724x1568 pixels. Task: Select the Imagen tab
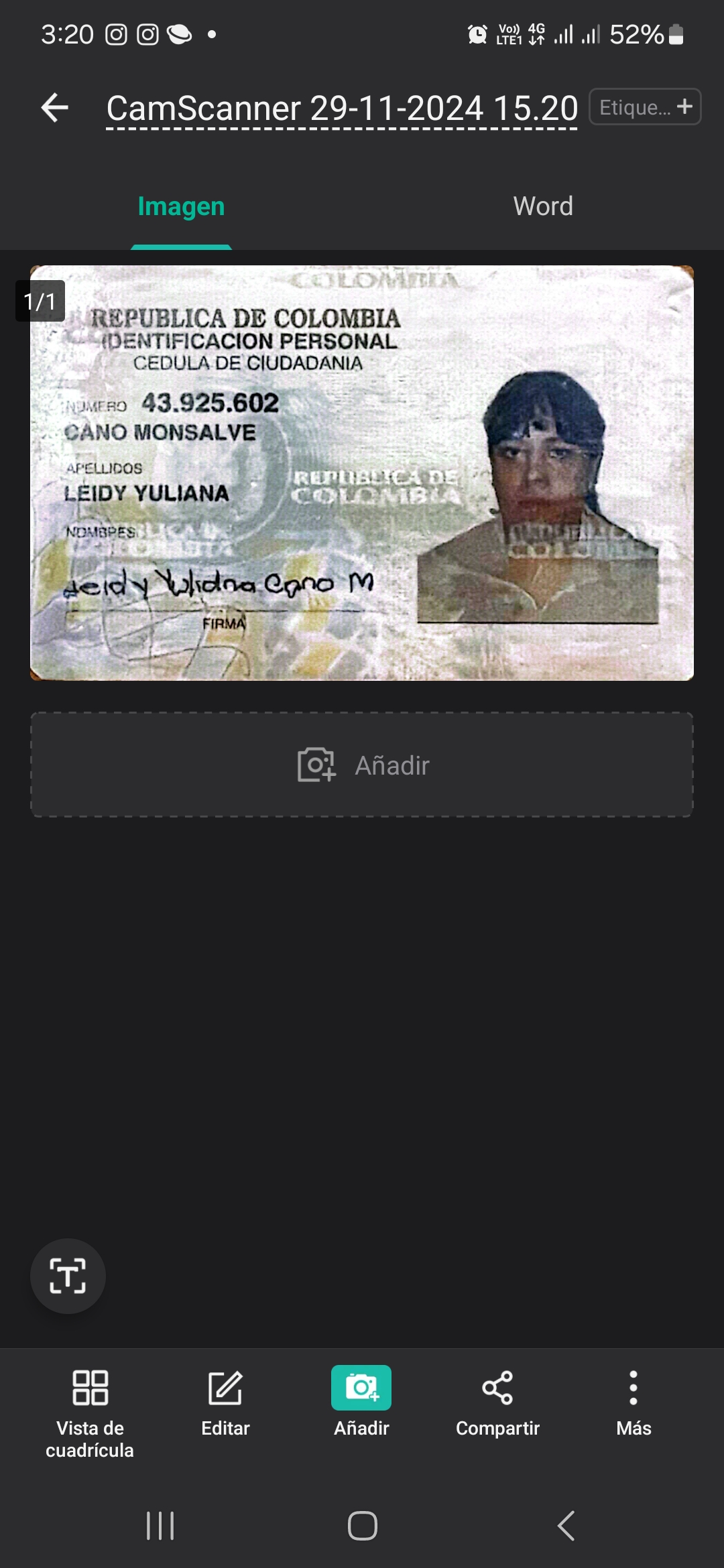coord(181,206)
